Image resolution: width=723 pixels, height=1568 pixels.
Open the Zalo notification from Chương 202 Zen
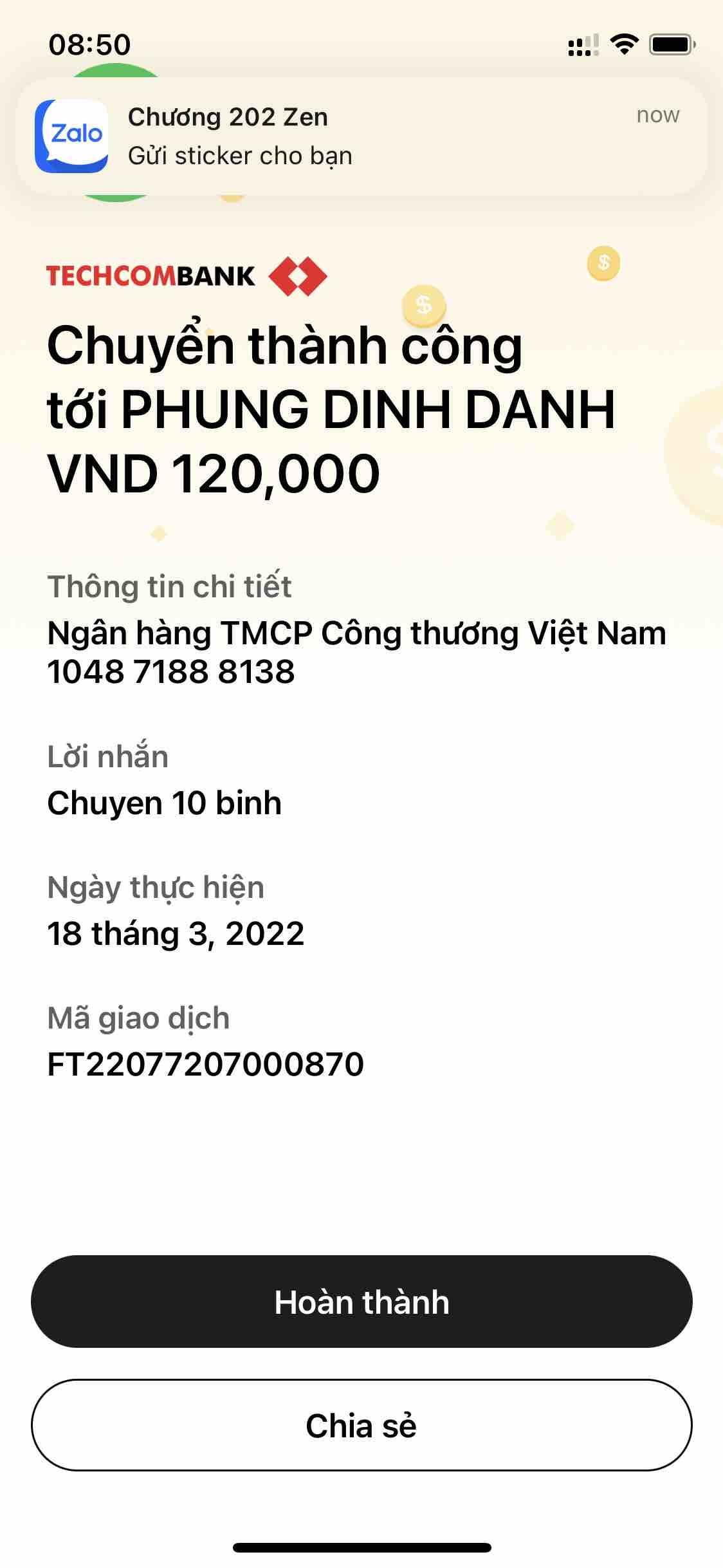[361, 136]
